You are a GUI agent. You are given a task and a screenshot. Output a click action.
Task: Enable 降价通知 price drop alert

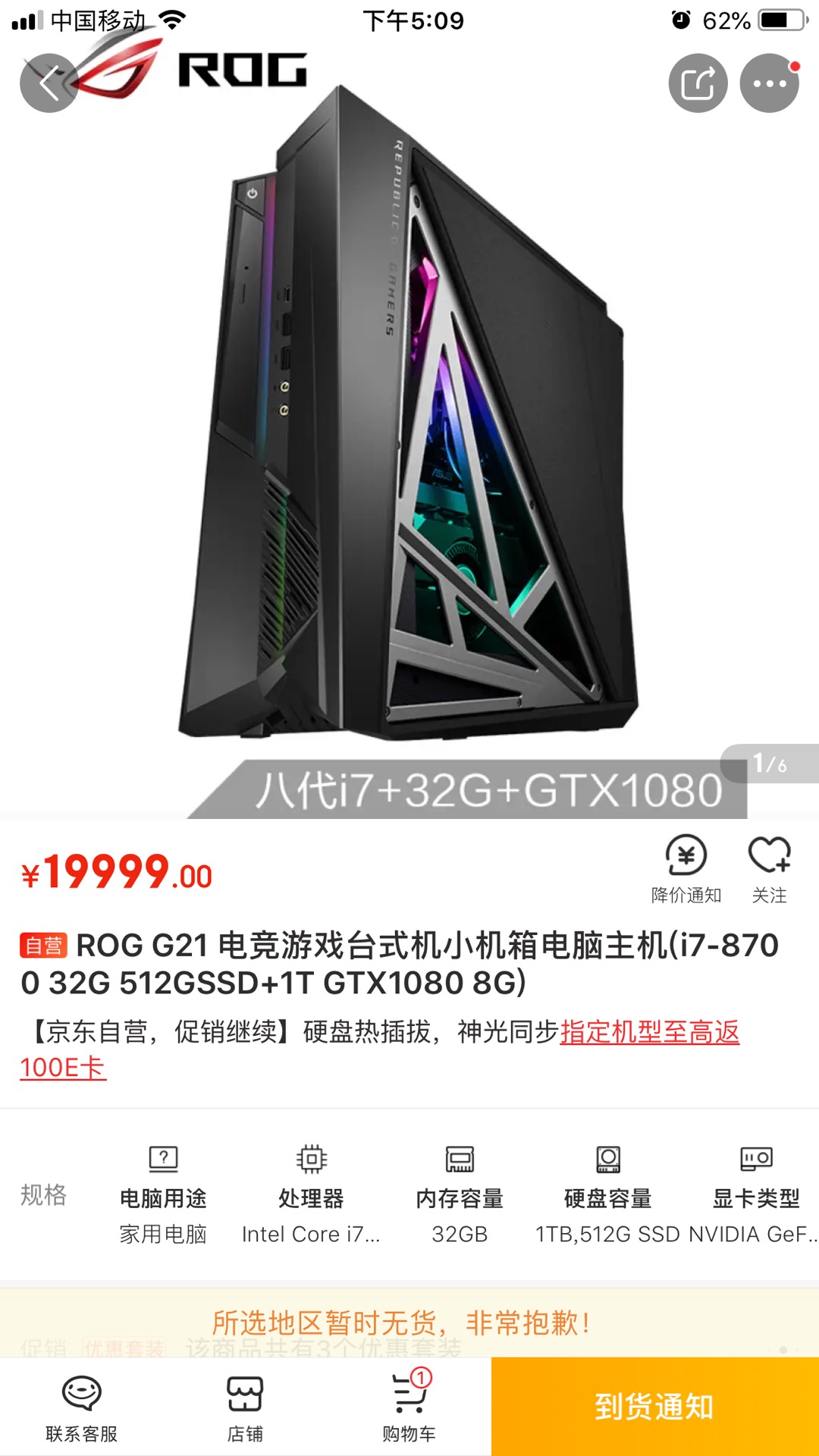click(x=686, y=868)
